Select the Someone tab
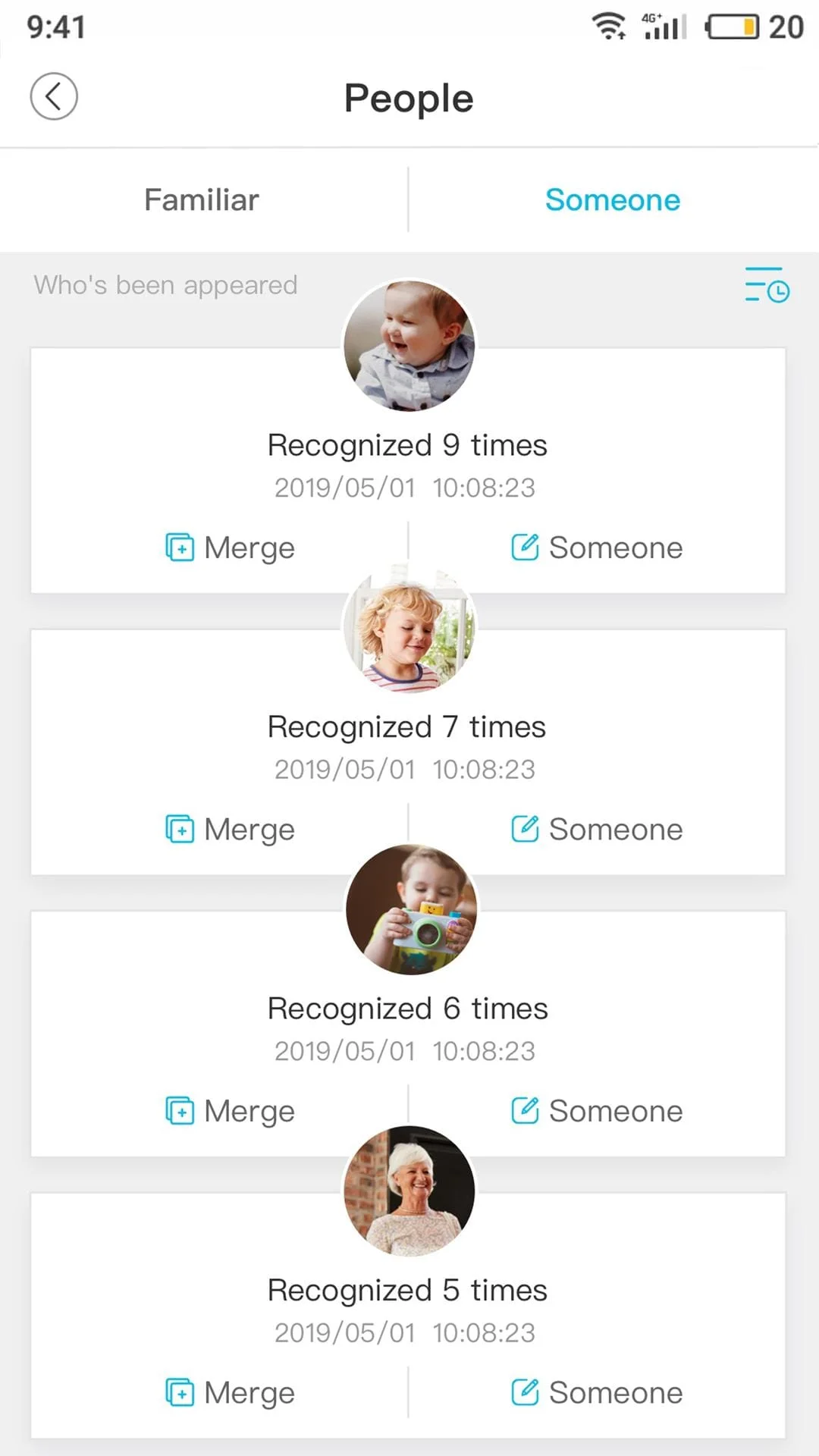Screen dimensions: 819x1456 tap(613, 200)
